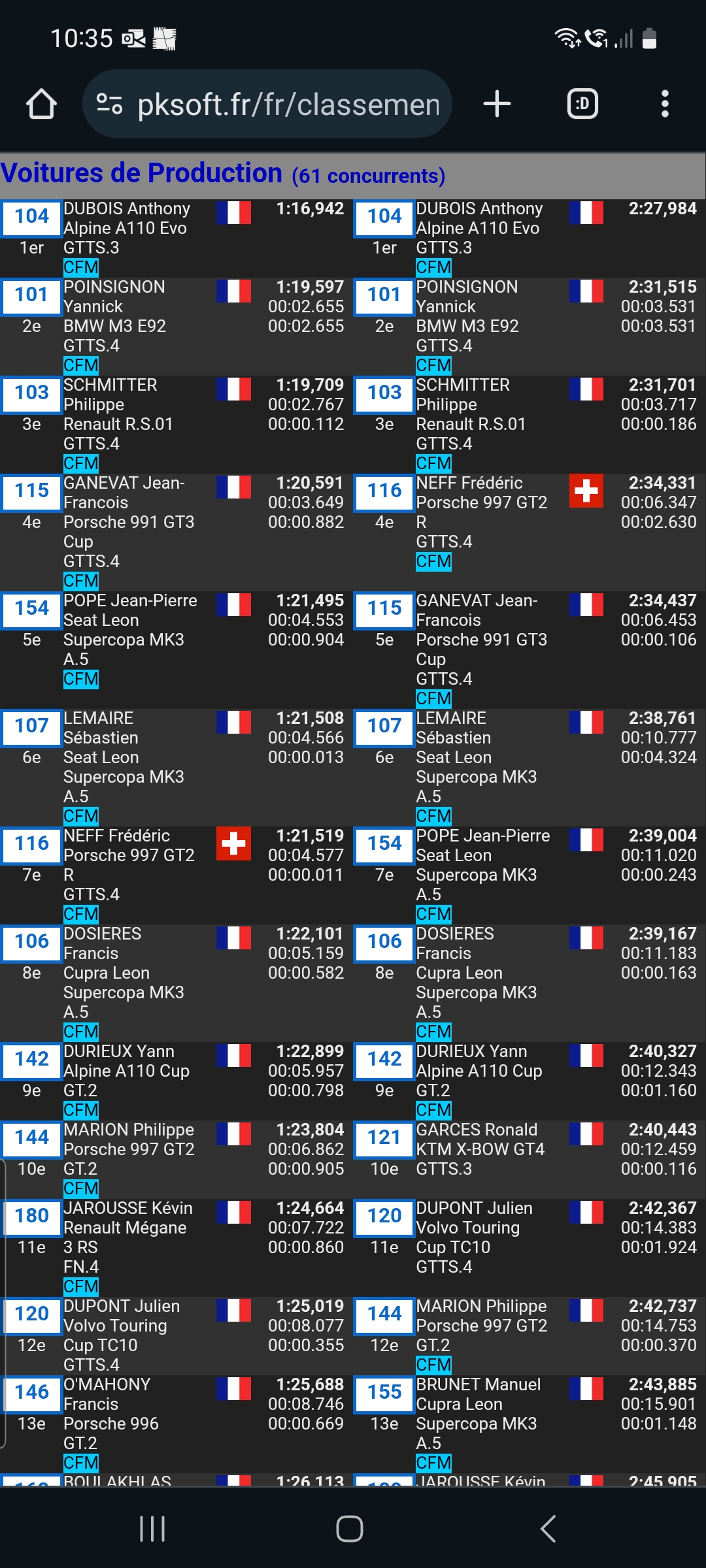This screenshot has width=706, height=1568.
Task: Open site information icon in address bar
Action: click(x=109, y=104)
